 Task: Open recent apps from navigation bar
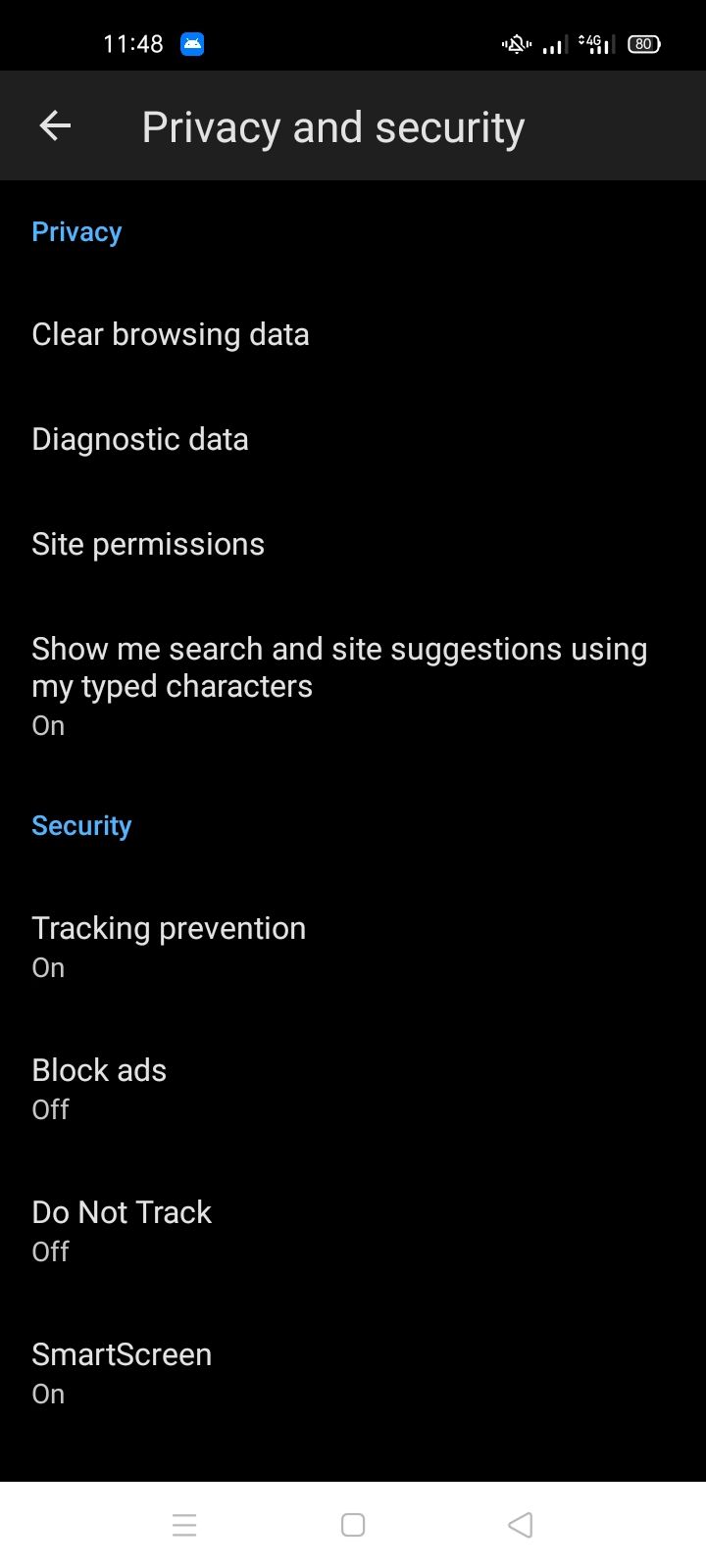[184, 1524]
